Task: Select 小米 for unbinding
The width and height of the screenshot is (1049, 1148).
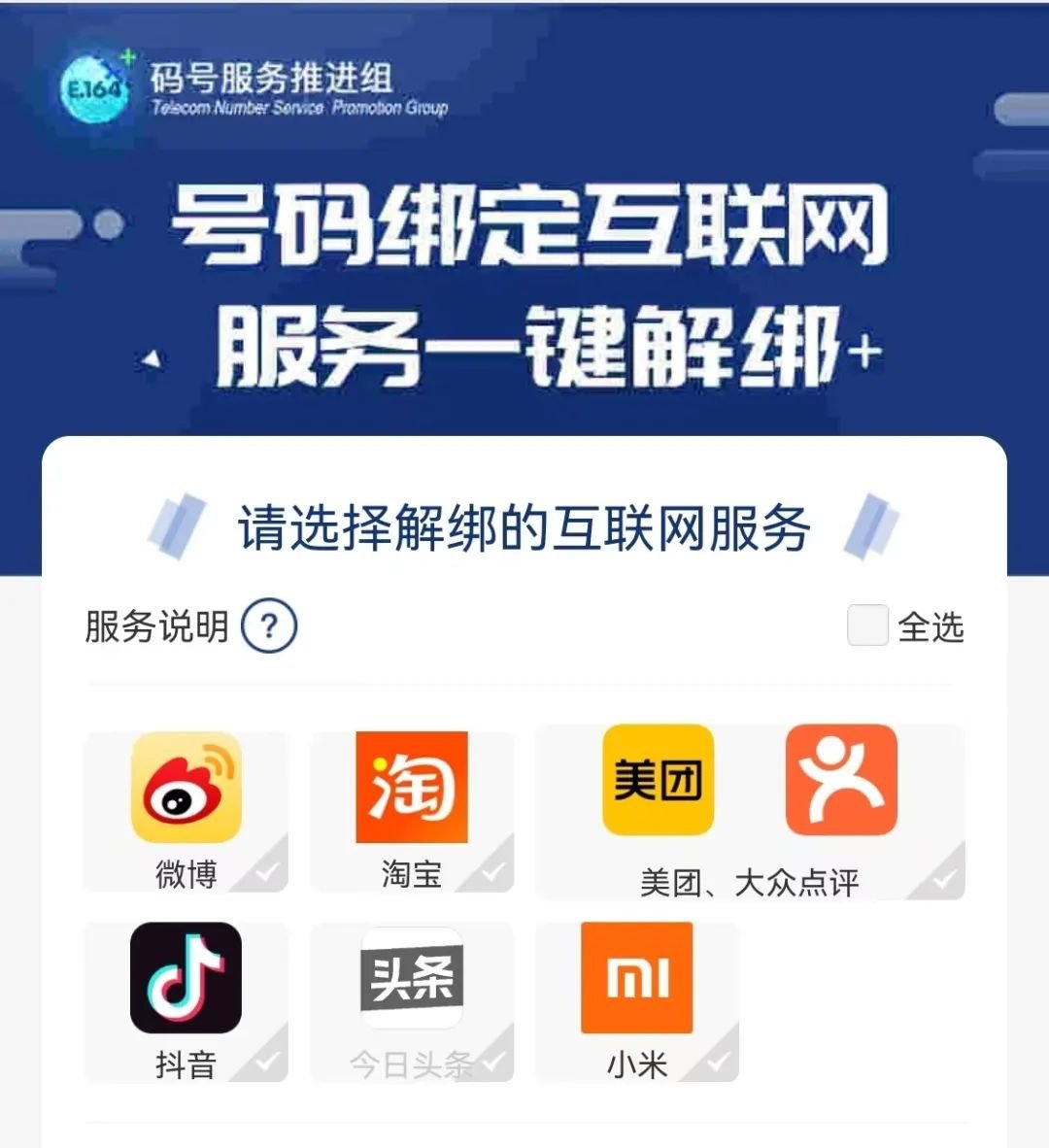Action: coord(637,1001)
